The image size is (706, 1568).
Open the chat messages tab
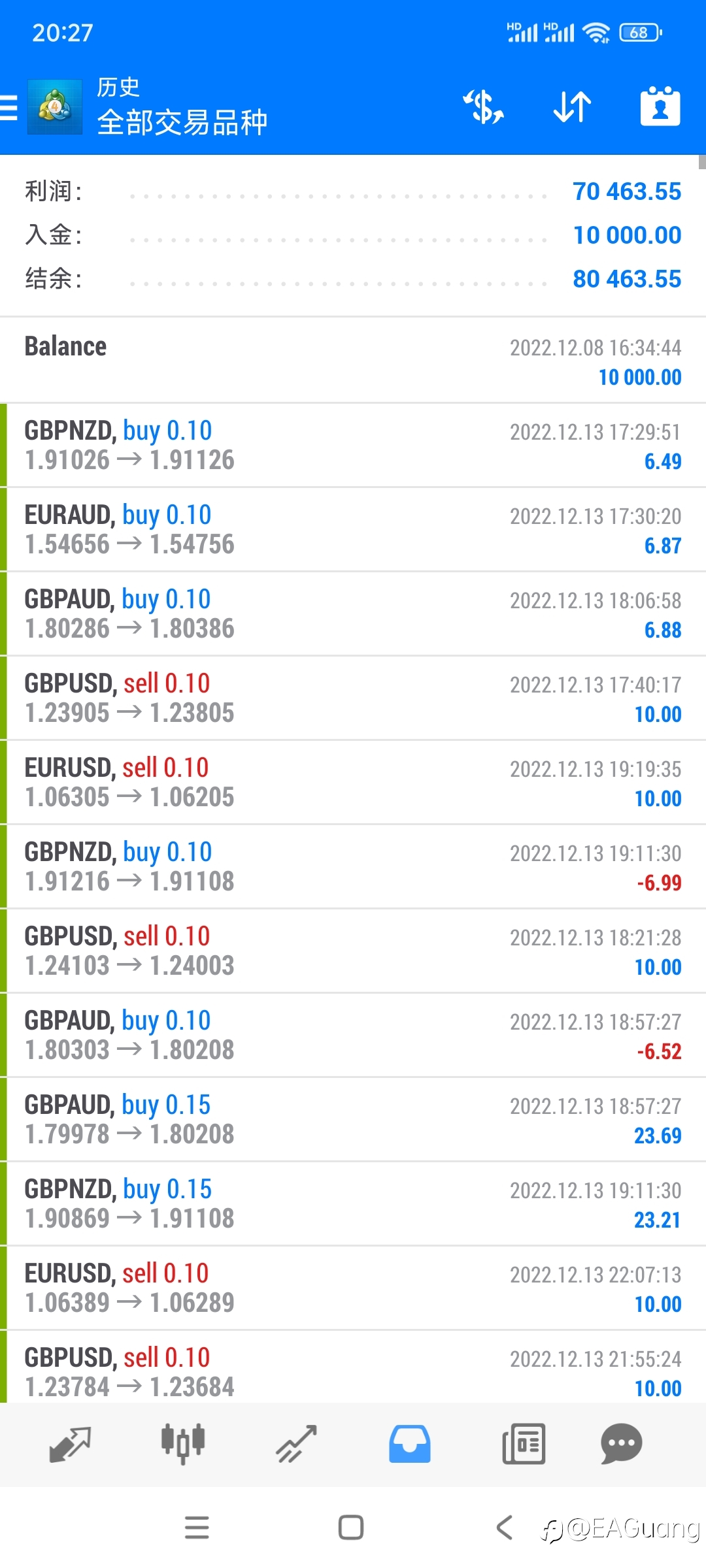(622, 1444)
